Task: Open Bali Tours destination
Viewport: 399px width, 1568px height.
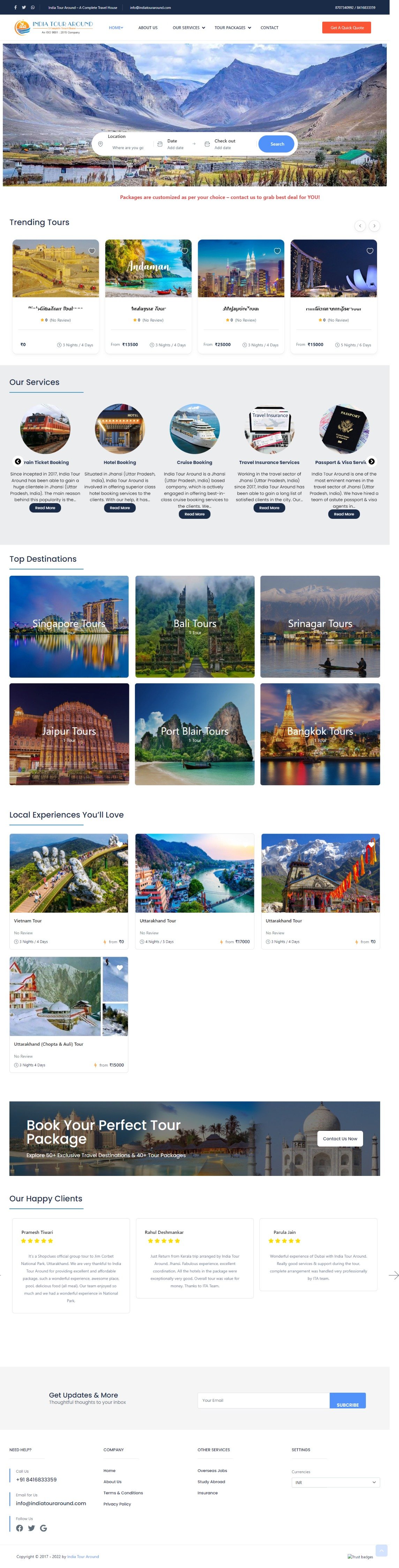Action: coord(195,626)
